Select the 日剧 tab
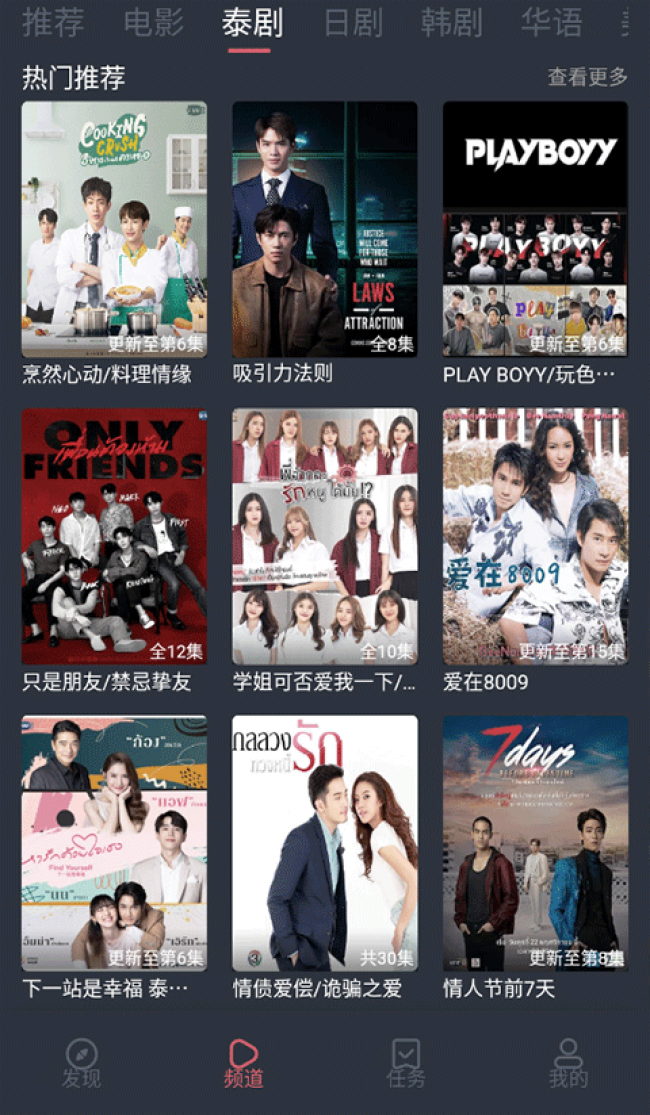The image size is (650, 1115). 353,22
